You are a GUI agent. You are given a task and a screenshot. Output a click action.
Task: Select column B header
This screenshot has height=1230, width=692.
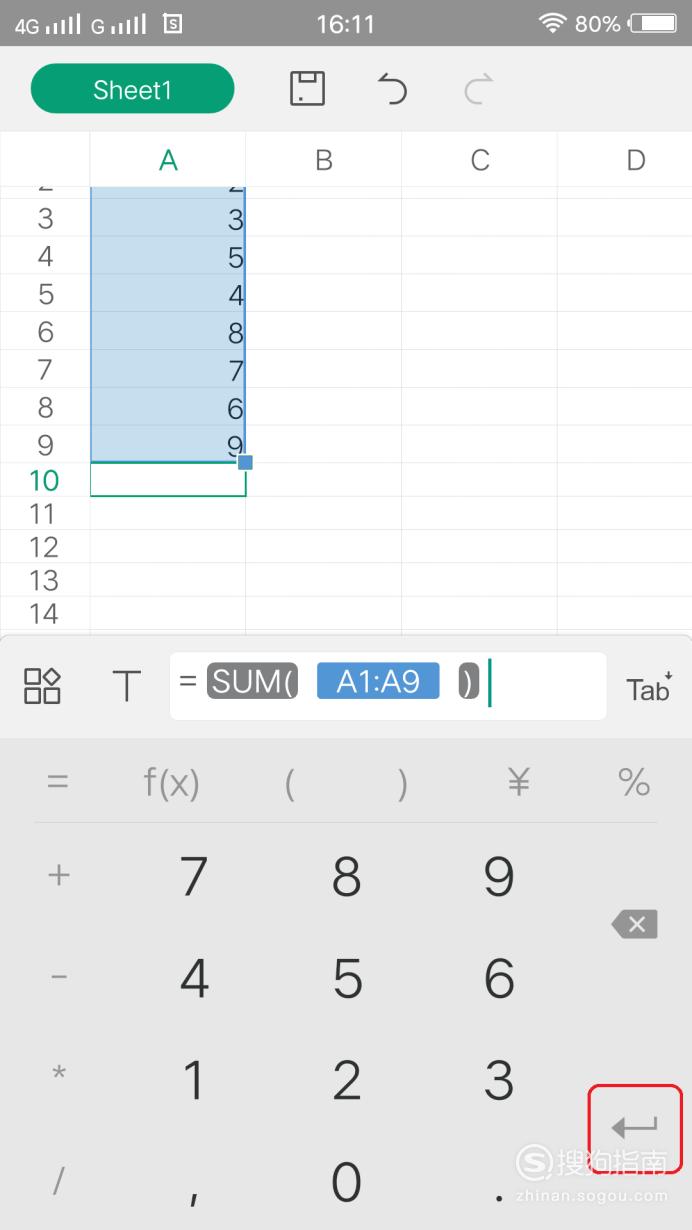click(x=323, y=160)
